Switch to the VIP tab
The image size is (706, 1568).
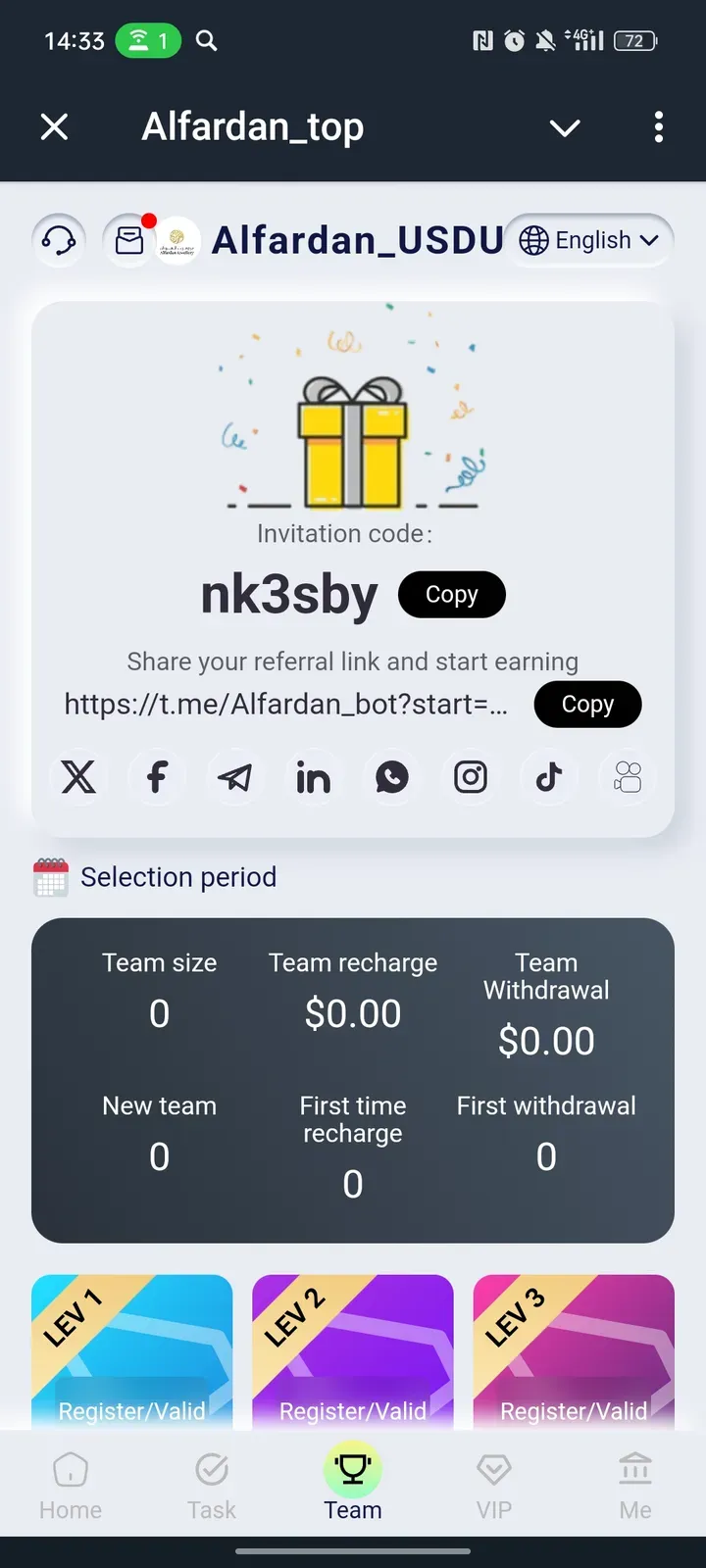coord(494,1485)
